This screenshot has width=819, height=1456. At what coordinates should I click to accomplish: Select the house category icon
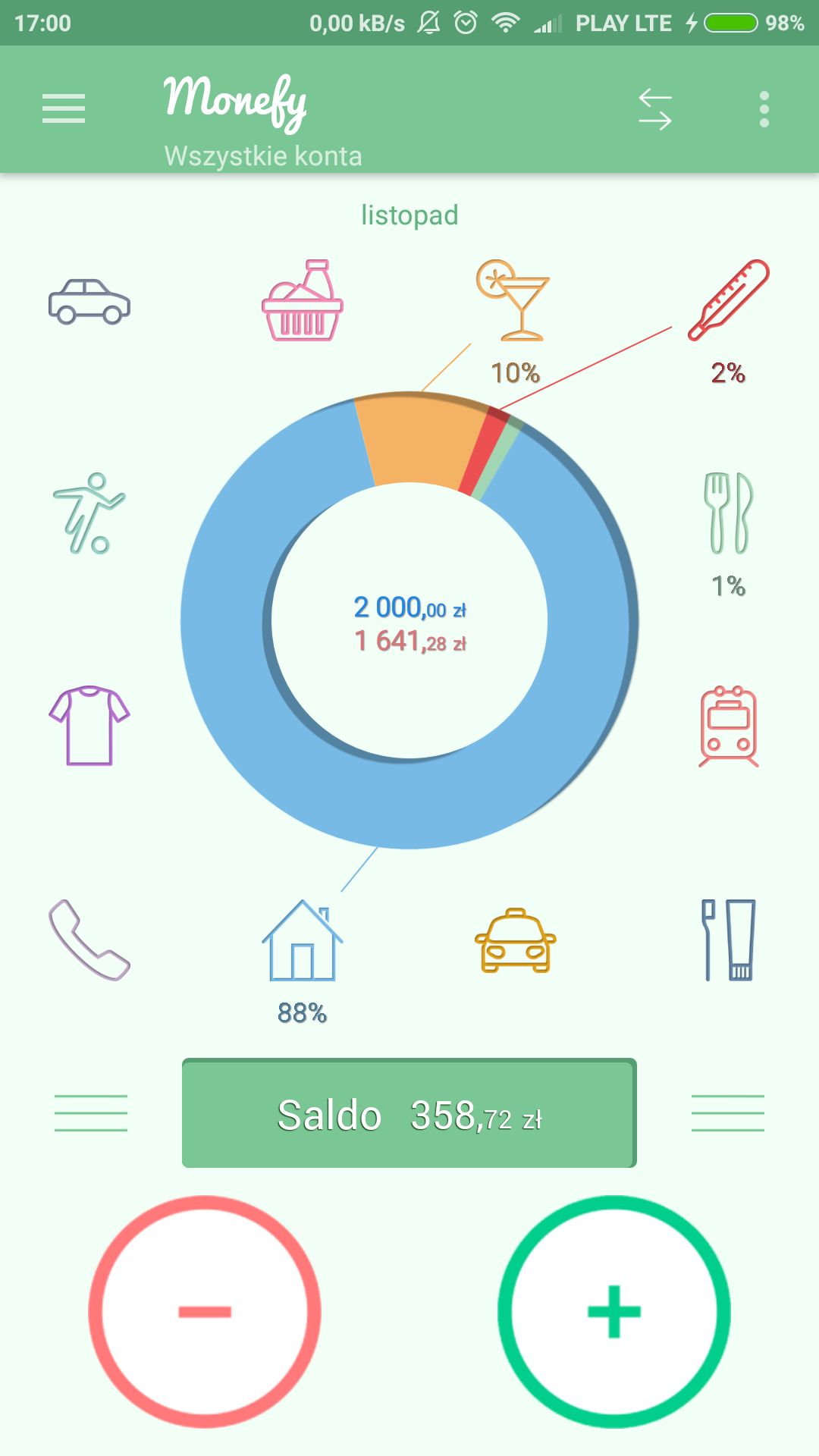303,940
